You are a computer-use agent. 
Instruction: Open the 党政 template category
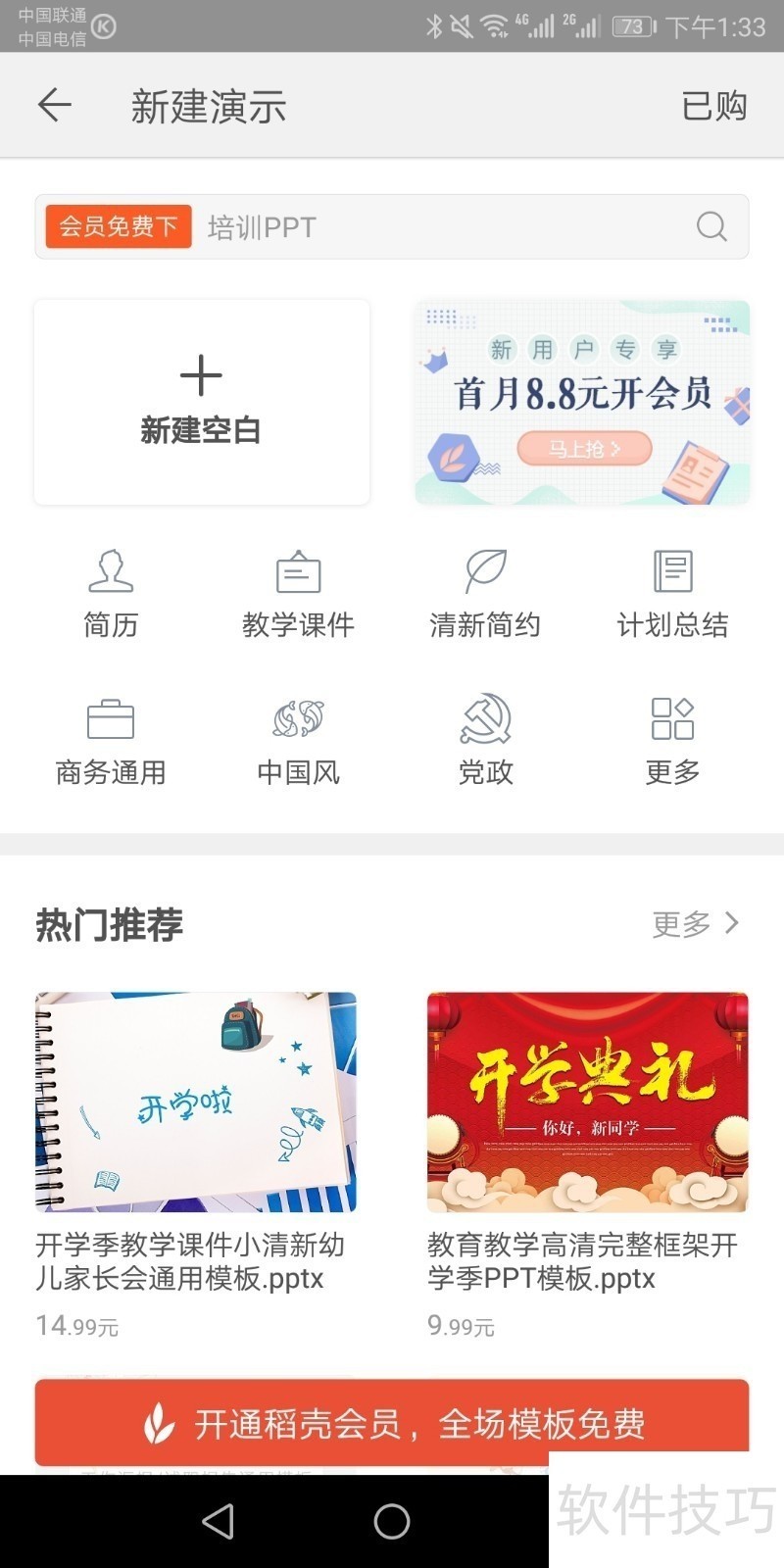(485, 742)
